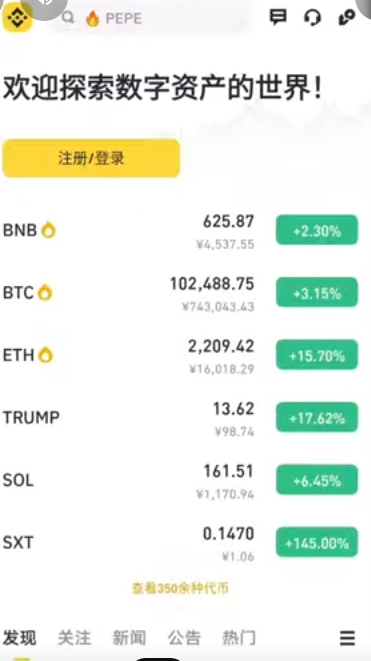Tap the Binance logo icon

coord(18,17)
